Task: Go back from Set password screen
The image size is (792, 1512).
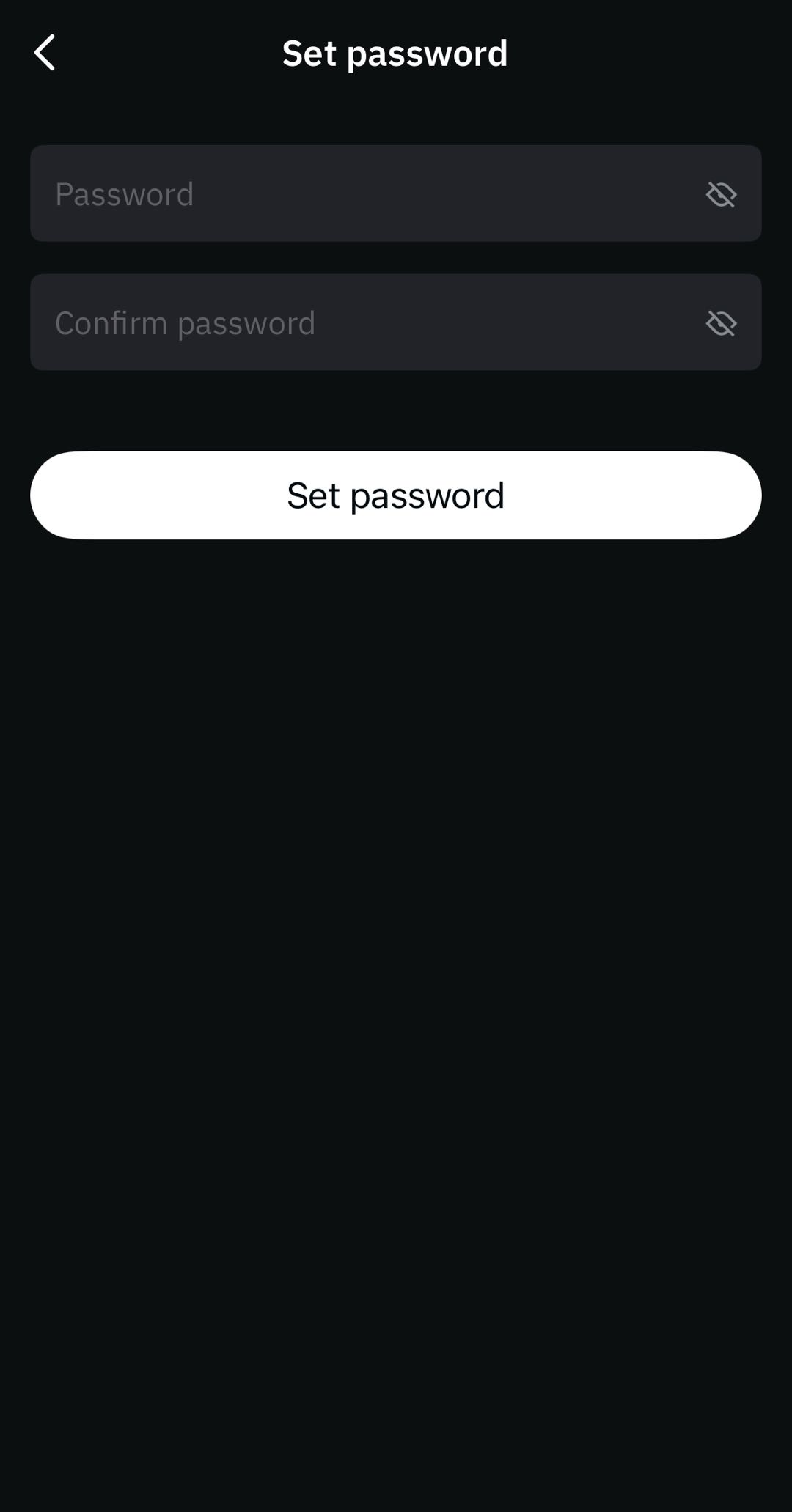Action: [x=45, y=53]
